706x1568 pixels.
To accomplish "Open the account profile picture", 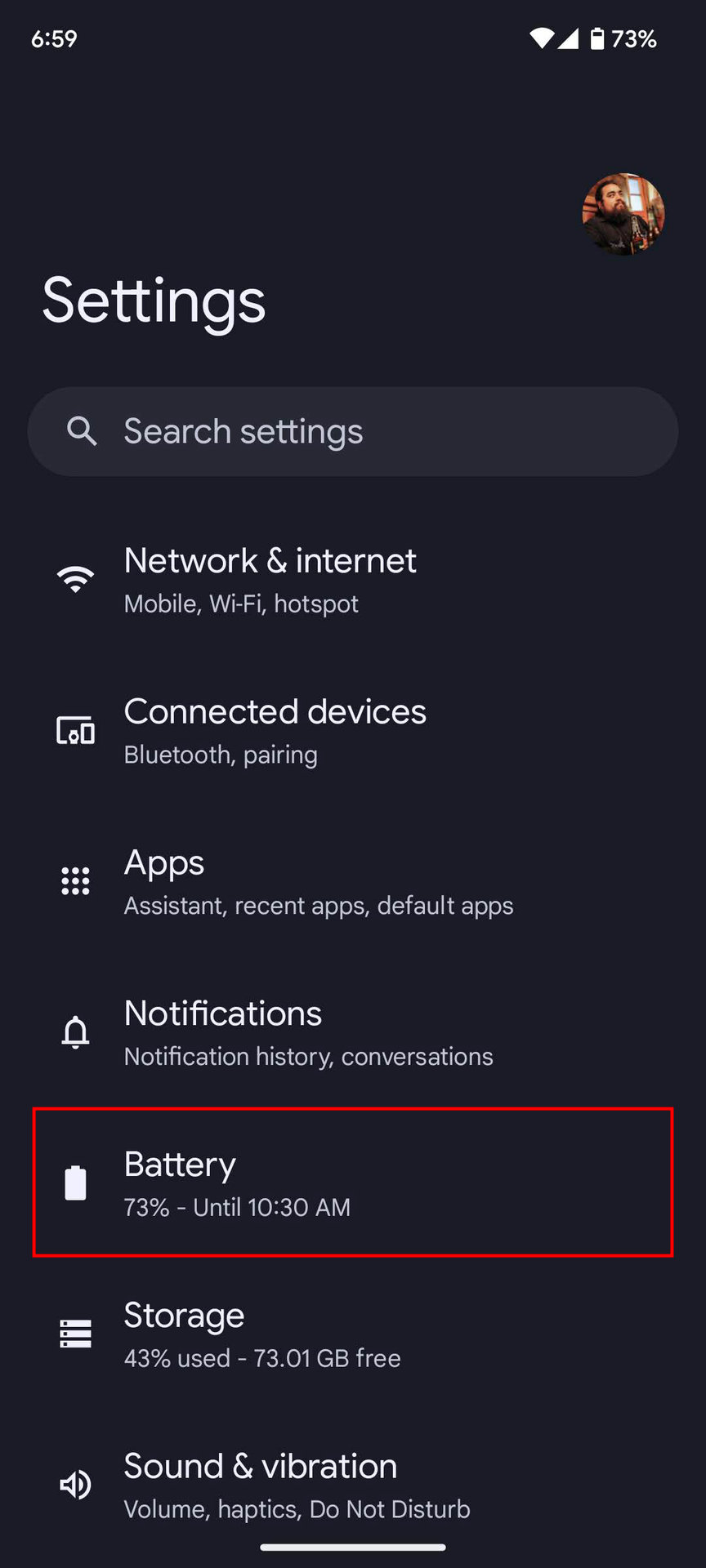I will [x=623, y=214].
